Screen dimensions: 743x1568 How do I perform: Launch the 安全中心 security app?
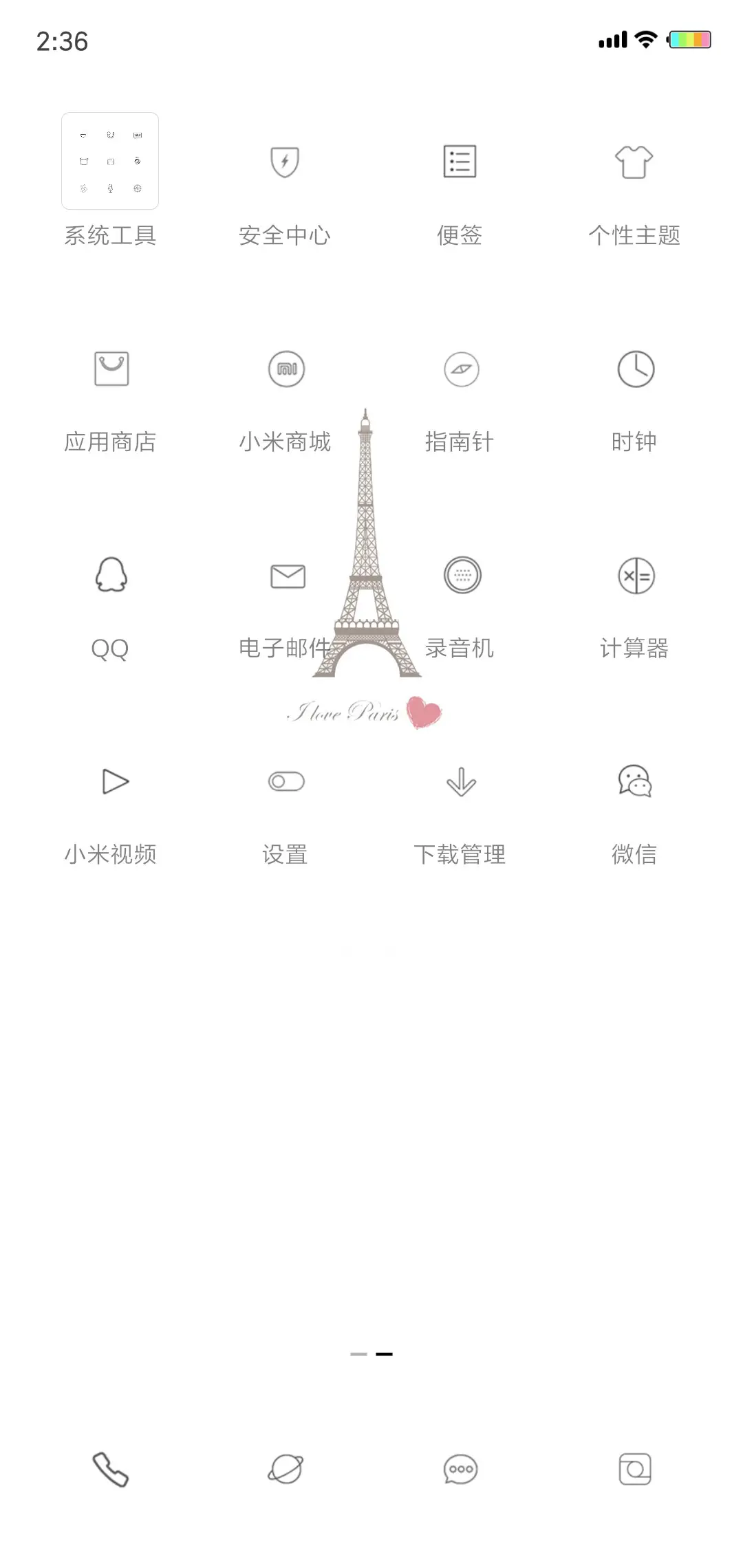pyautogui.click(x=285, y=162)
